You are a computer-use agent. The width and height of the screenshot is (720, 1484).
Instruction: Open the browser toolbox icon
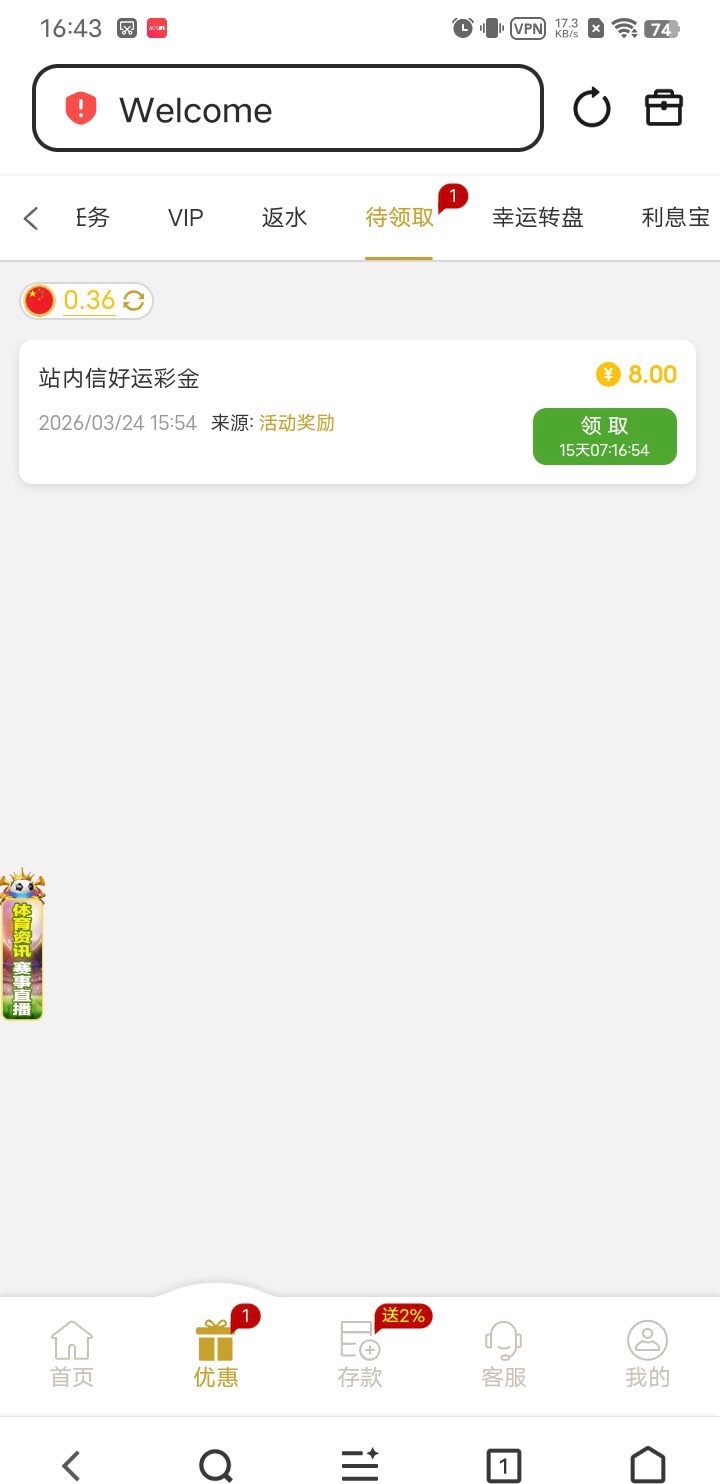point(663,108)
